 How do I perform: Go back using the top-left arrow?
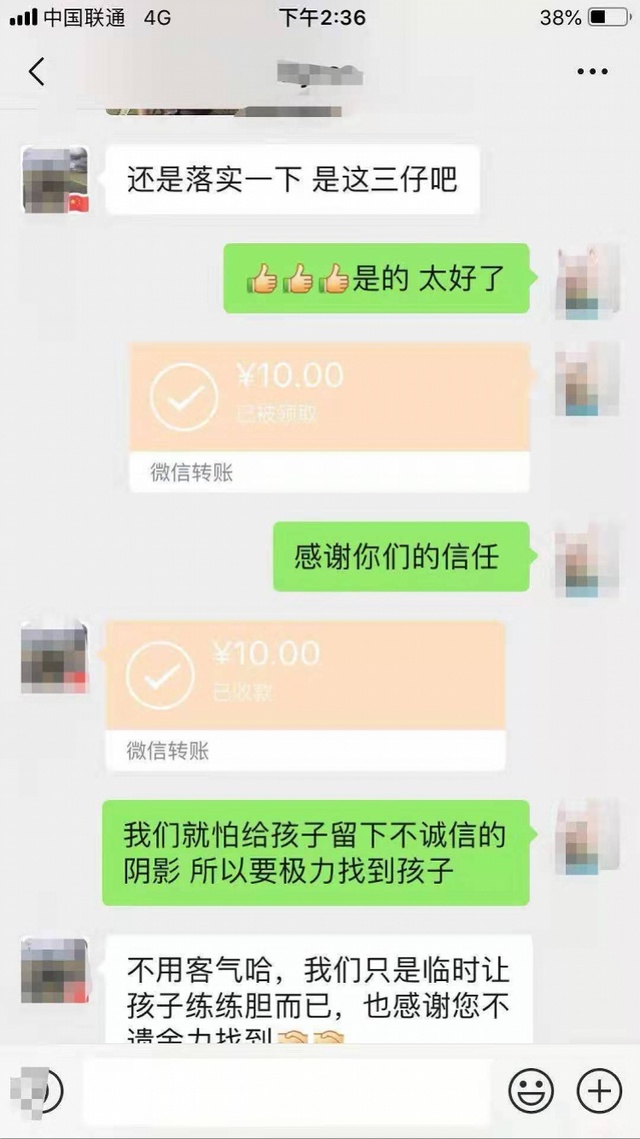[x=37, y=72]
